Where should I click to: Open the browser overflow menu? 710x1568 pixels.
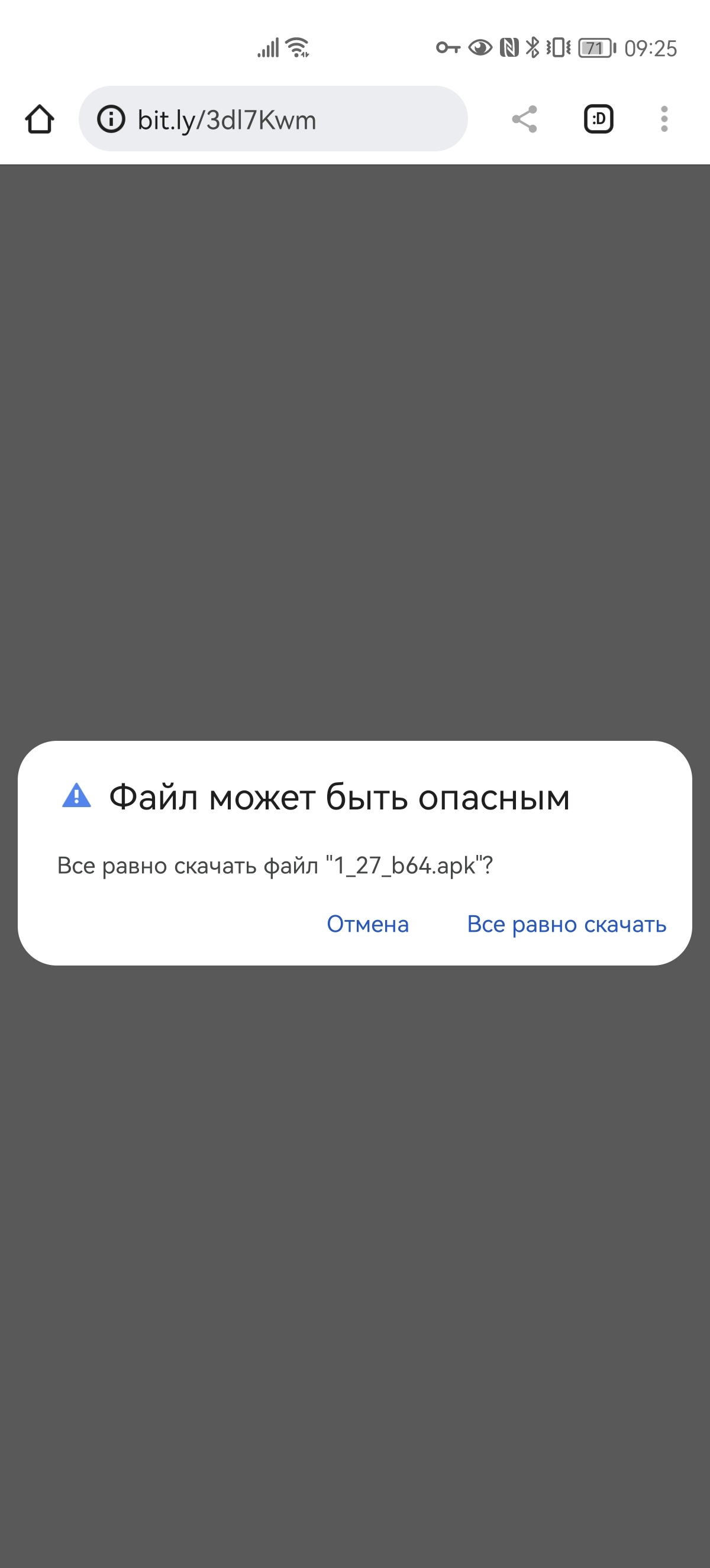pyautogui.click(x=664, y=119)
